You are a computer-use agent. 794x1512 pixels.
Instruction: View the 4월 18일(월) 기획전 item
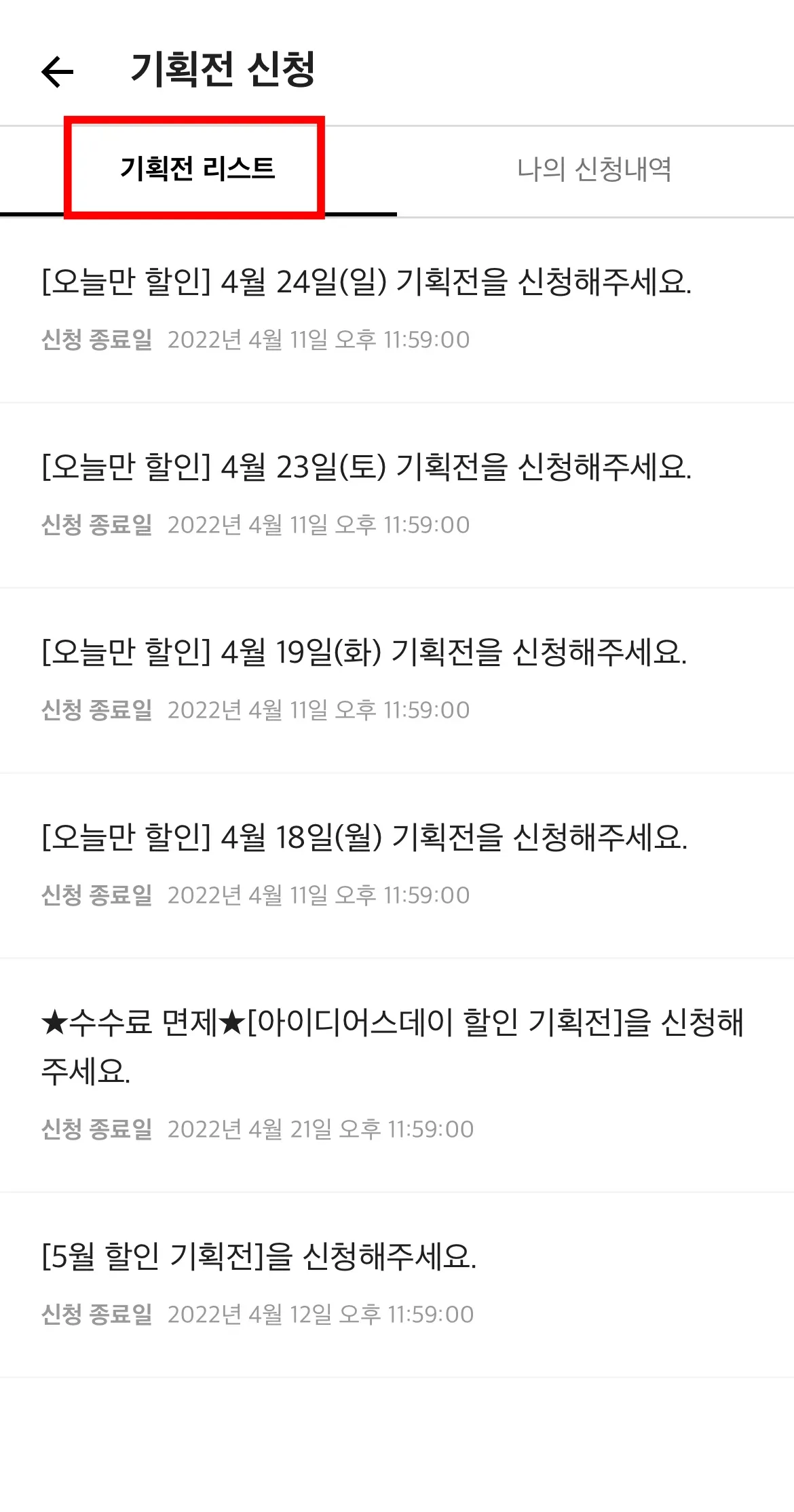364,837
